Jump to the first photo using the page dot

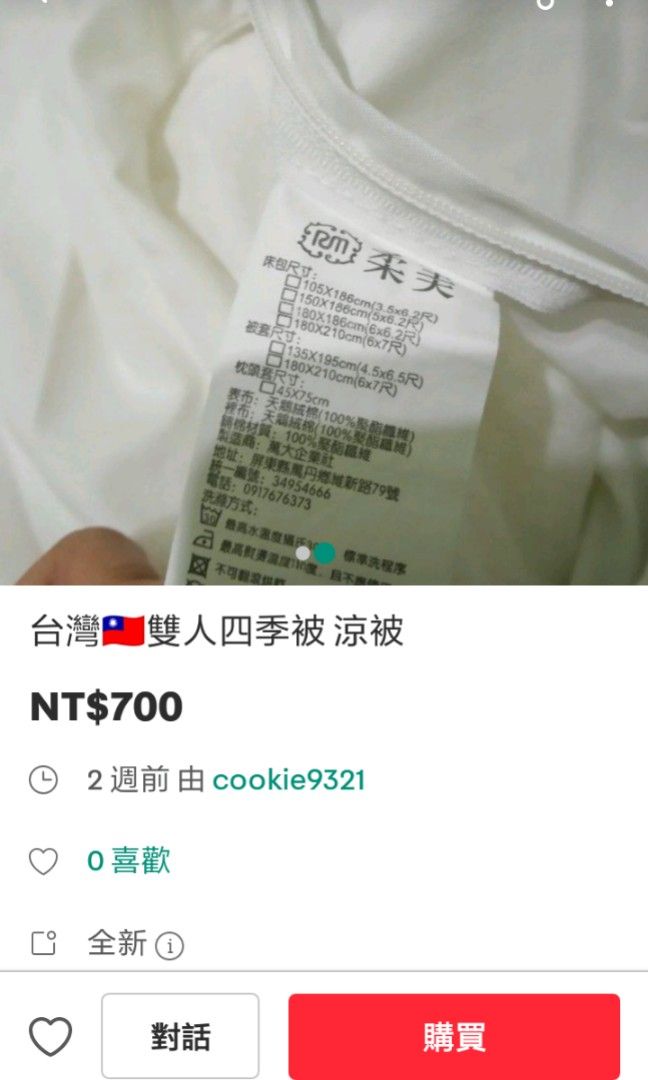tap(302, 553)
